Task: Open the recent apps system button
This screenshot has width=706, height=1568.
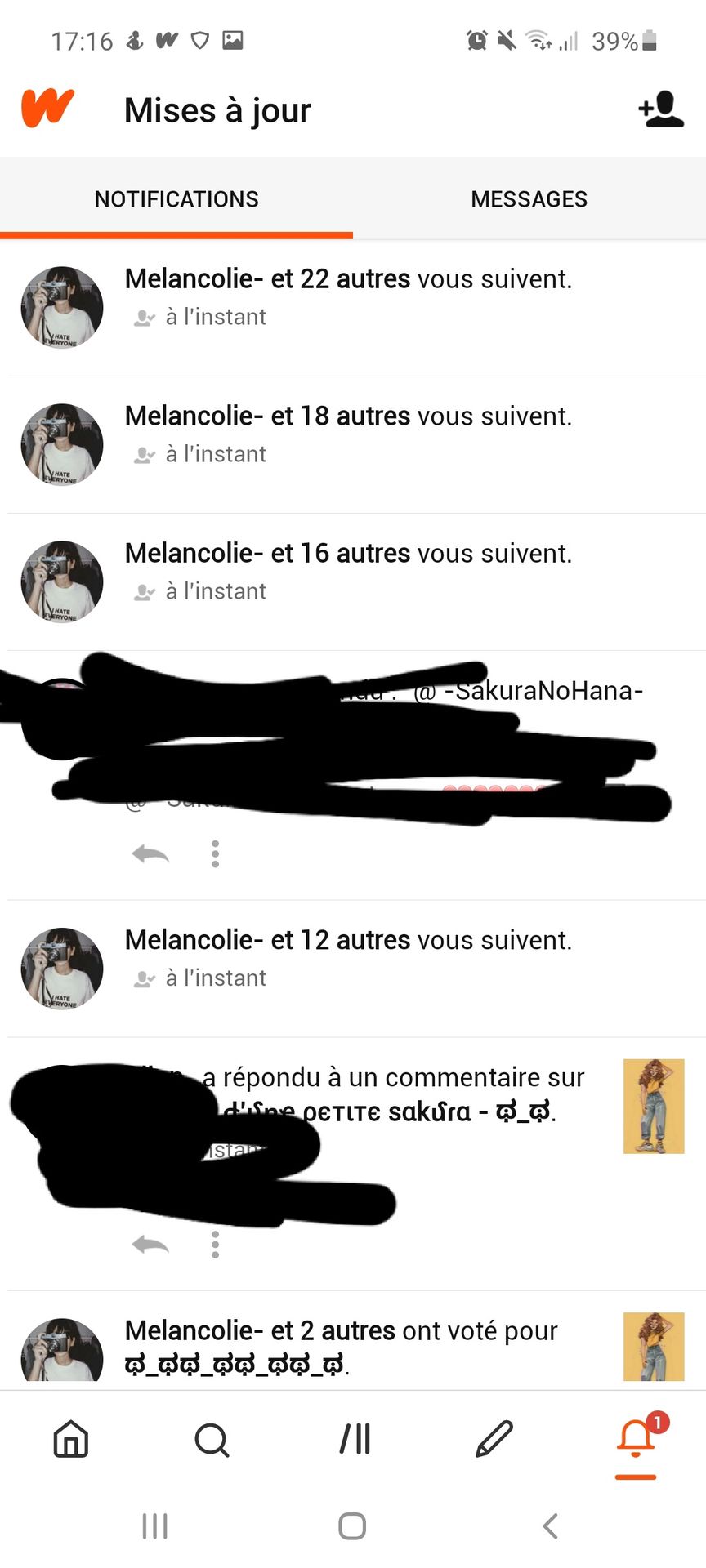Action: [154, 1526]
